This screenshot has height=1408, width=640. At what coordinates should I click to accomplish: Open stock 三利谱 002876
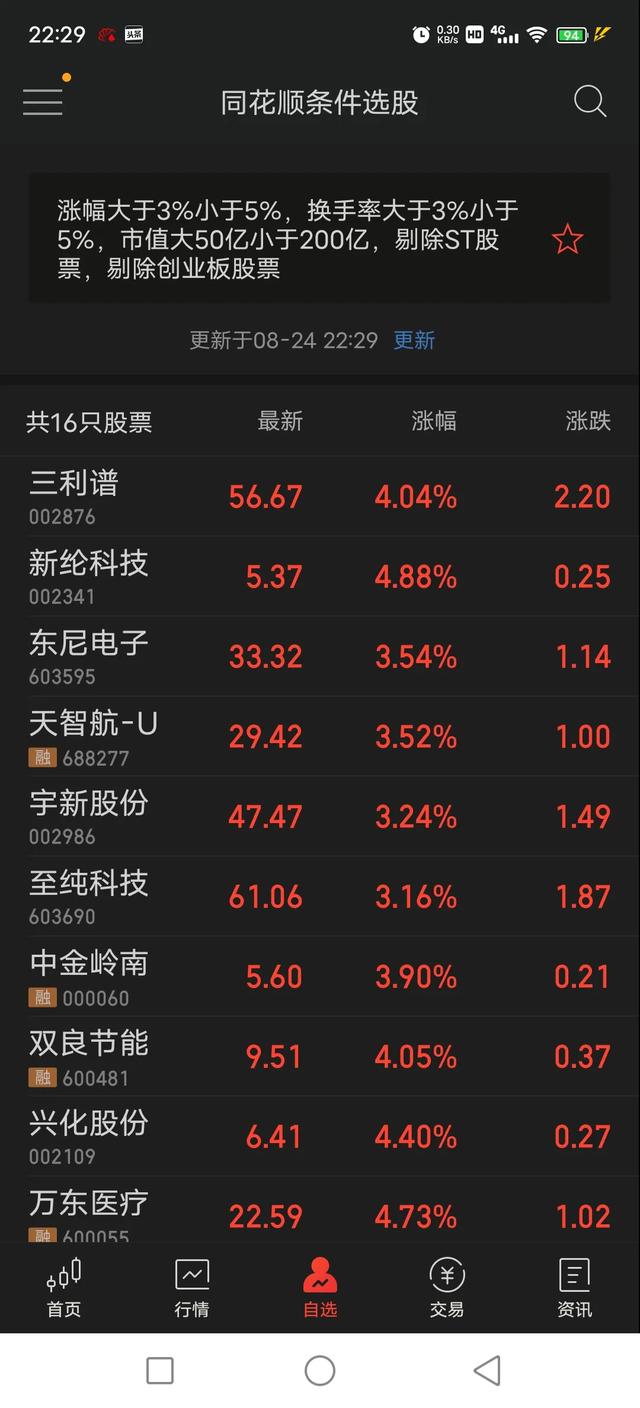click(x=320, y=497)
